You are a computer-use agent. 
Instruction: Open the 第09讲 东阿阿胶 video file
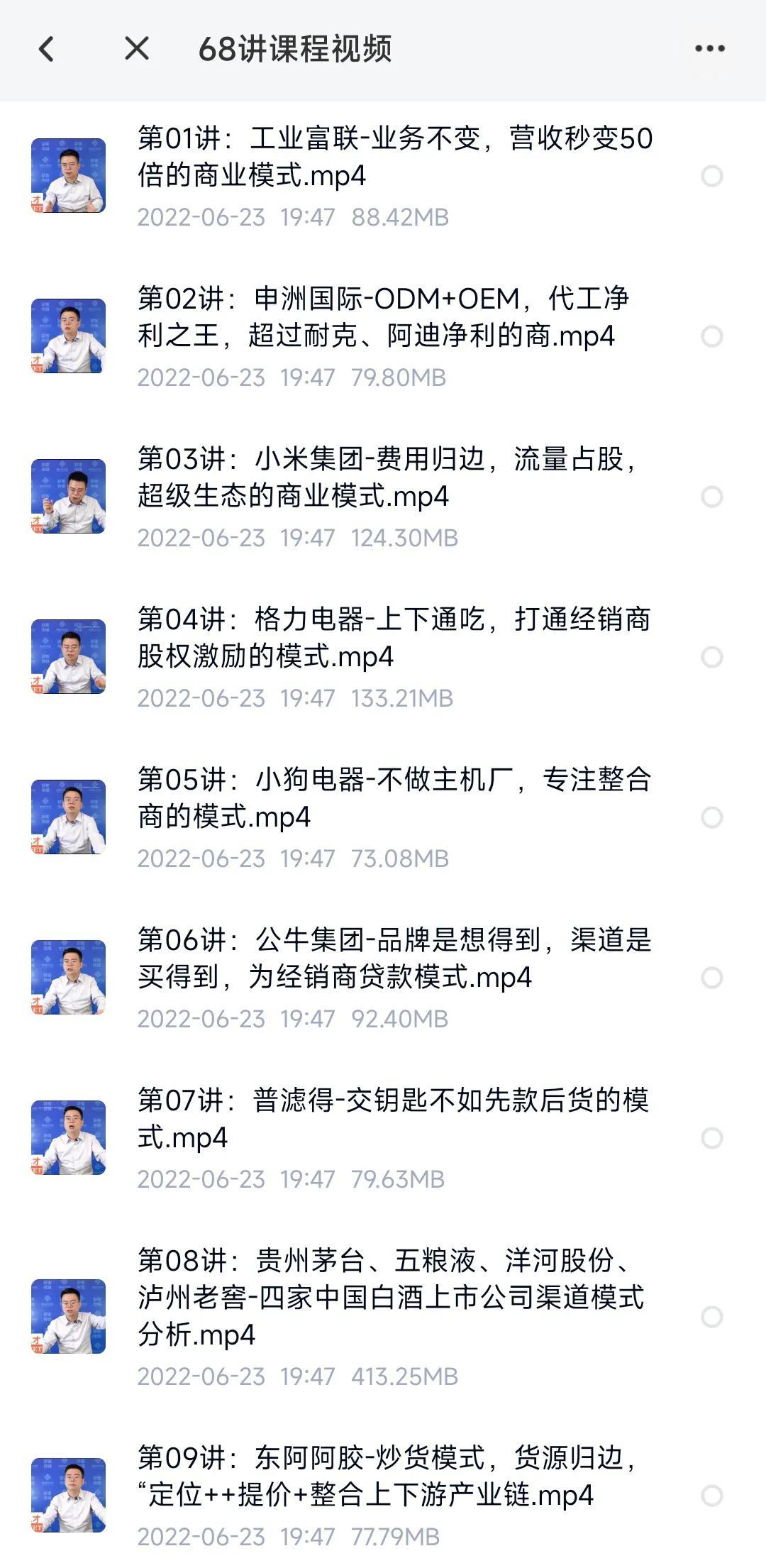coord(387,1476)
